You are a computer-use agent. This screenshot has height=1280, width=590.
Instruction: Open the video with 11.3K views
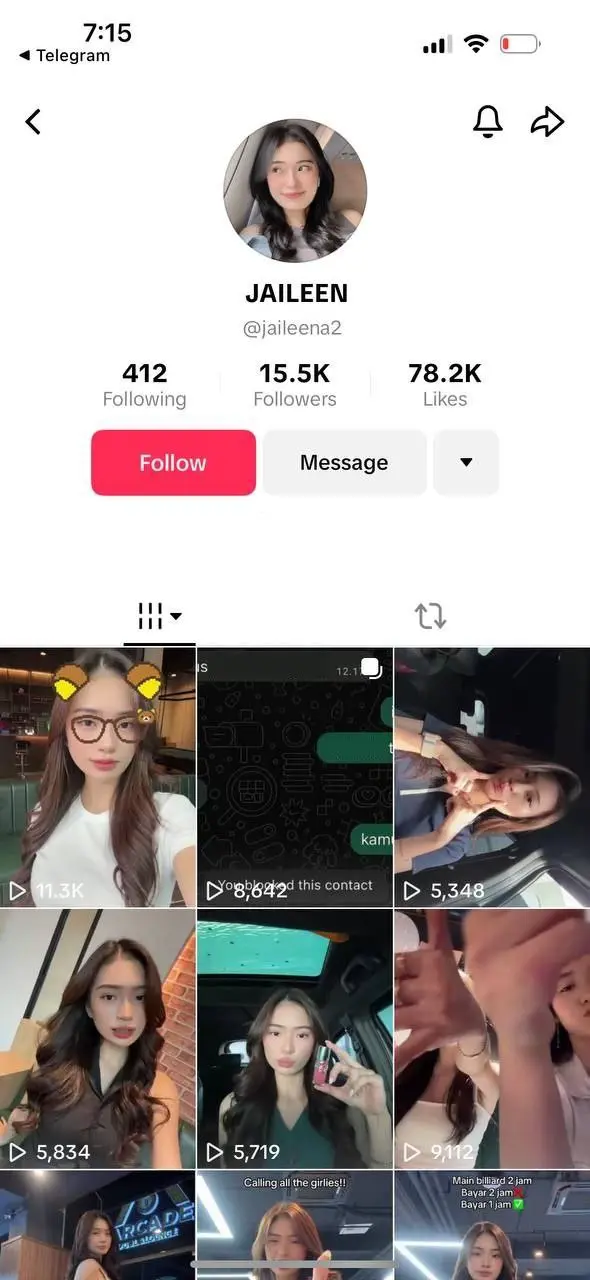[97, 777]
